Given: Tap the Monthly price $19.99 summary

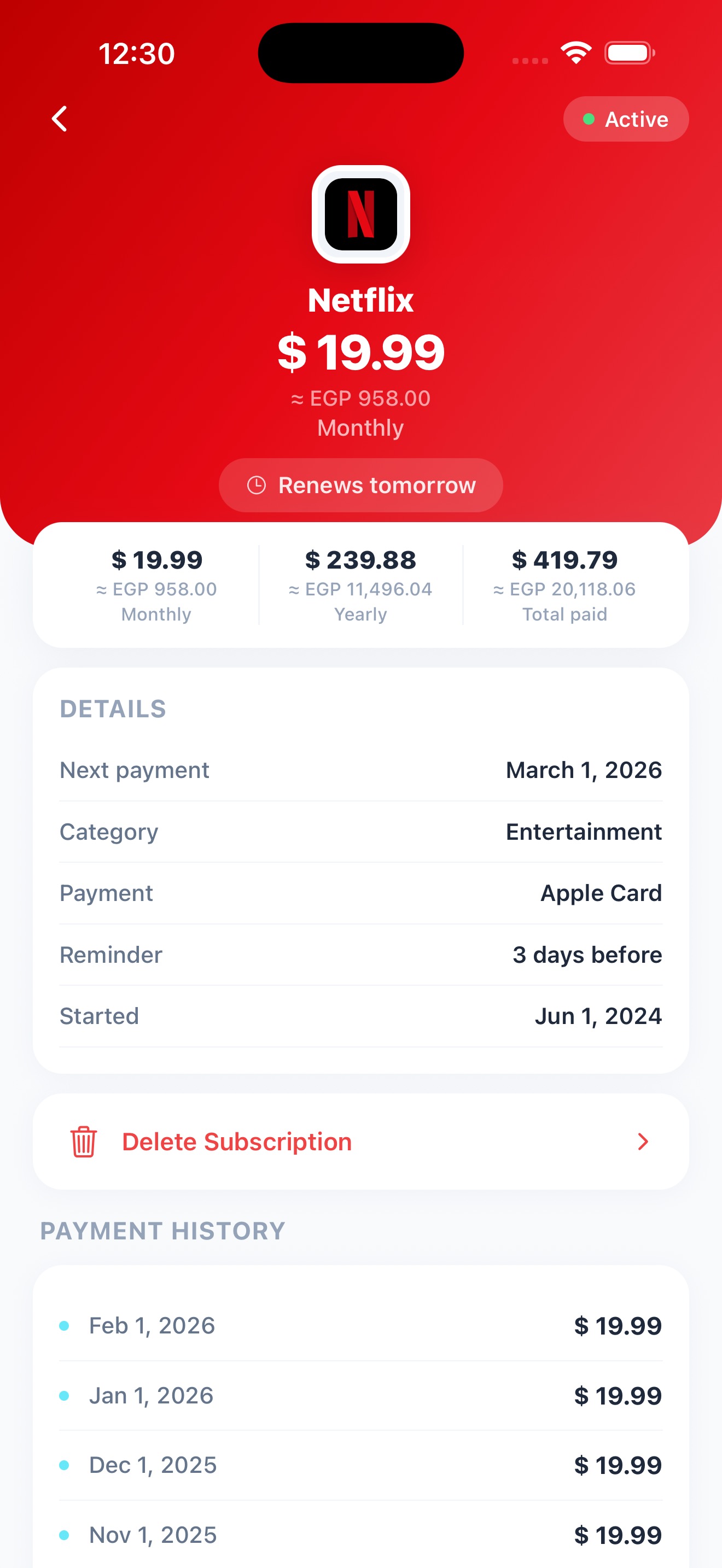Looking at the screenshot, I should pyautogui.click(x=157, y=584).
